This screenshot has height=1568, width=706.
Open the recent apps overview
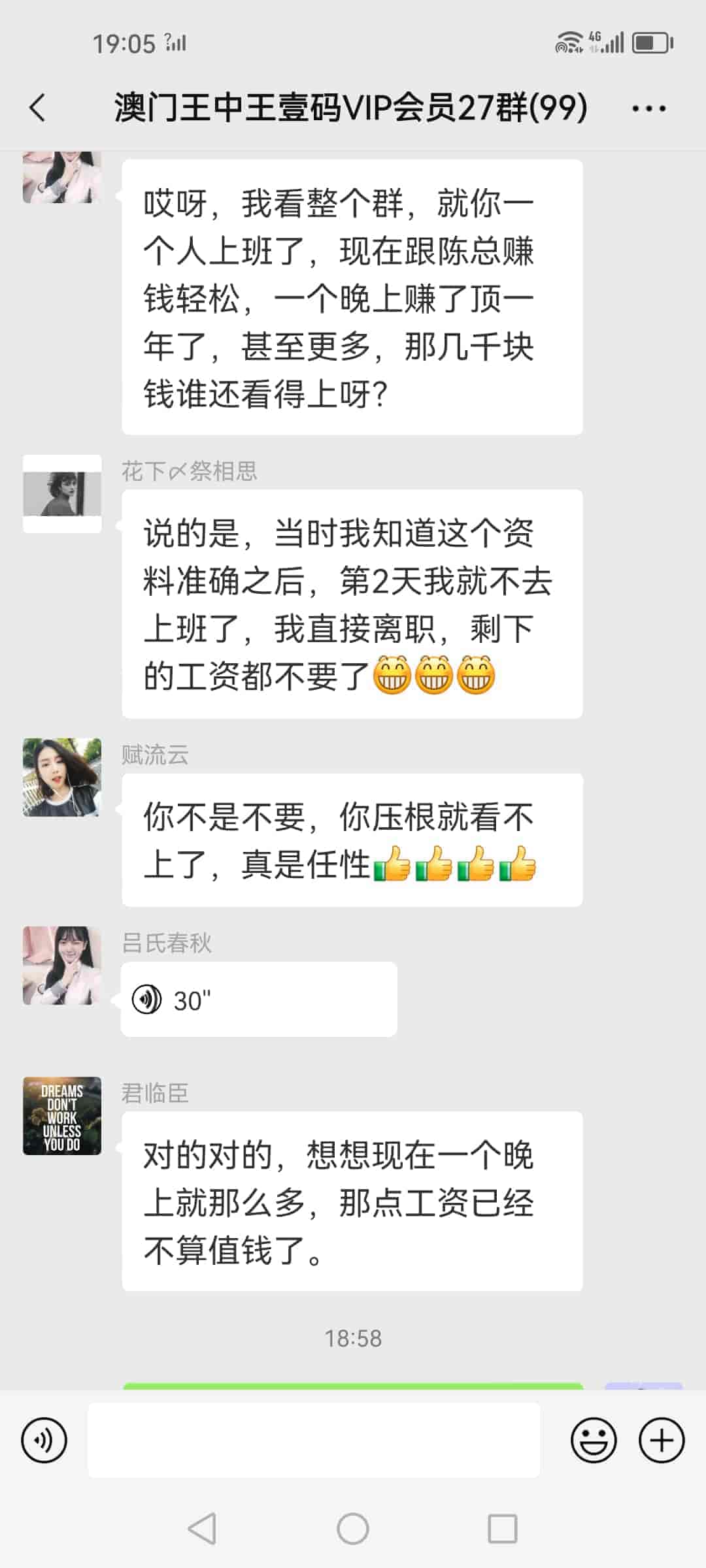coord(502,1529)
